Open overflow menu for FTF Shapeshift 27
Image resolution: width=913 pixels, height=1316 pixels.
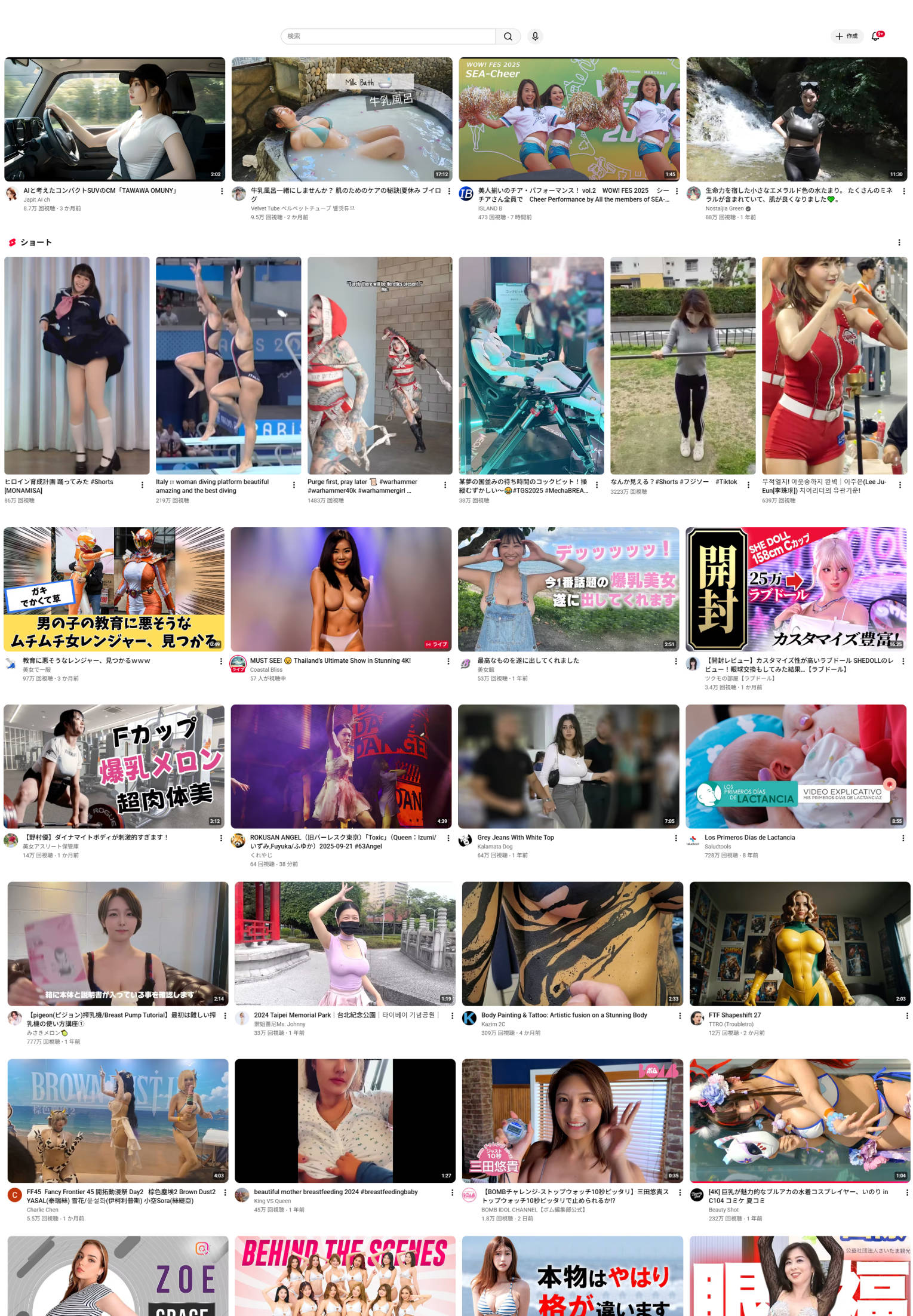(907, 1016)
